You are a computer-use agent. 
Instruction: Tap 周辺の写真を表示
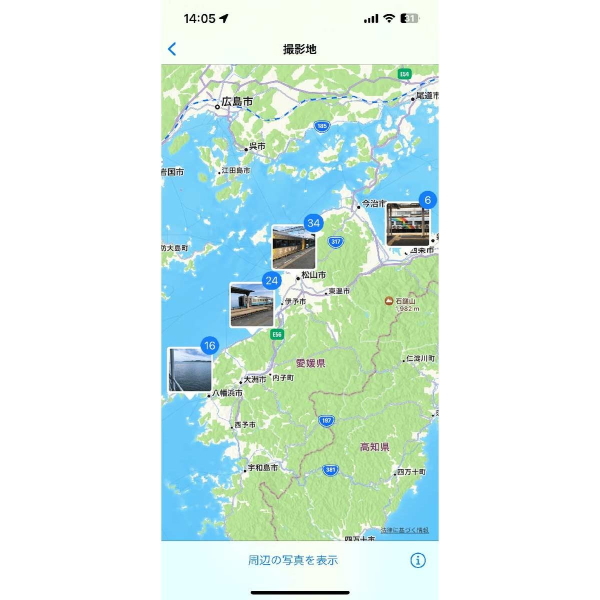coord(293,560)
